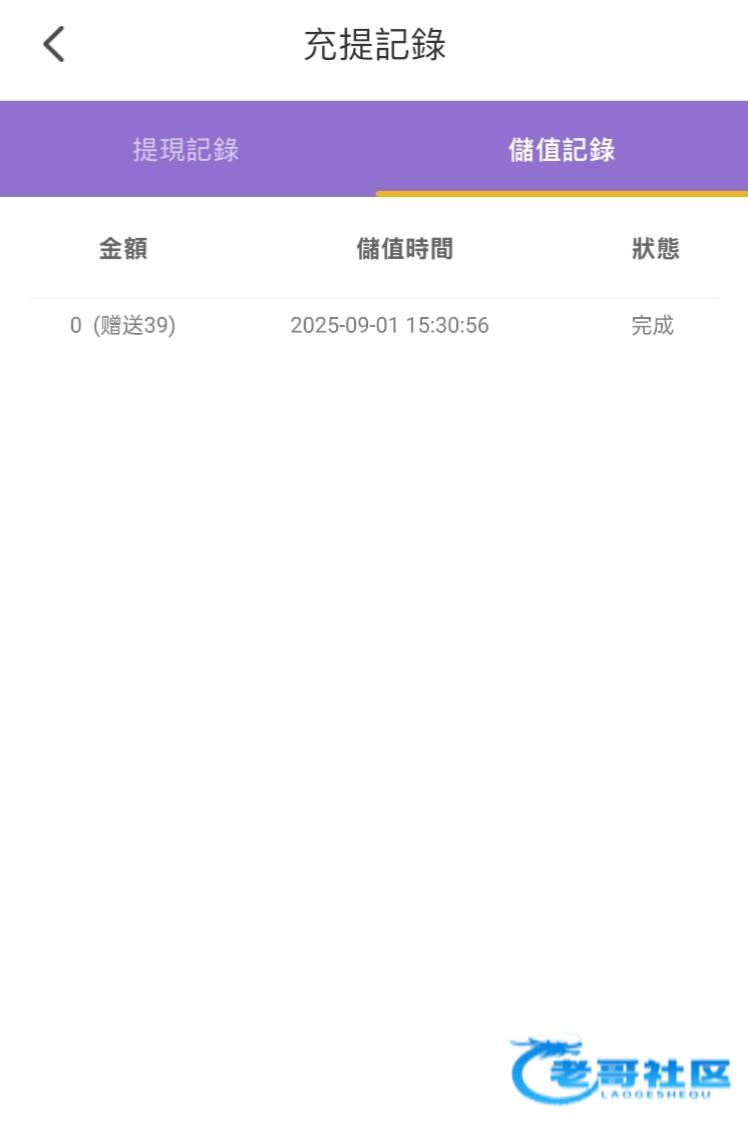Image resolution: width=748 pixels, height=1132 pixels.
Task: Go back from 充提記錄 page
Action: (54, 45)
